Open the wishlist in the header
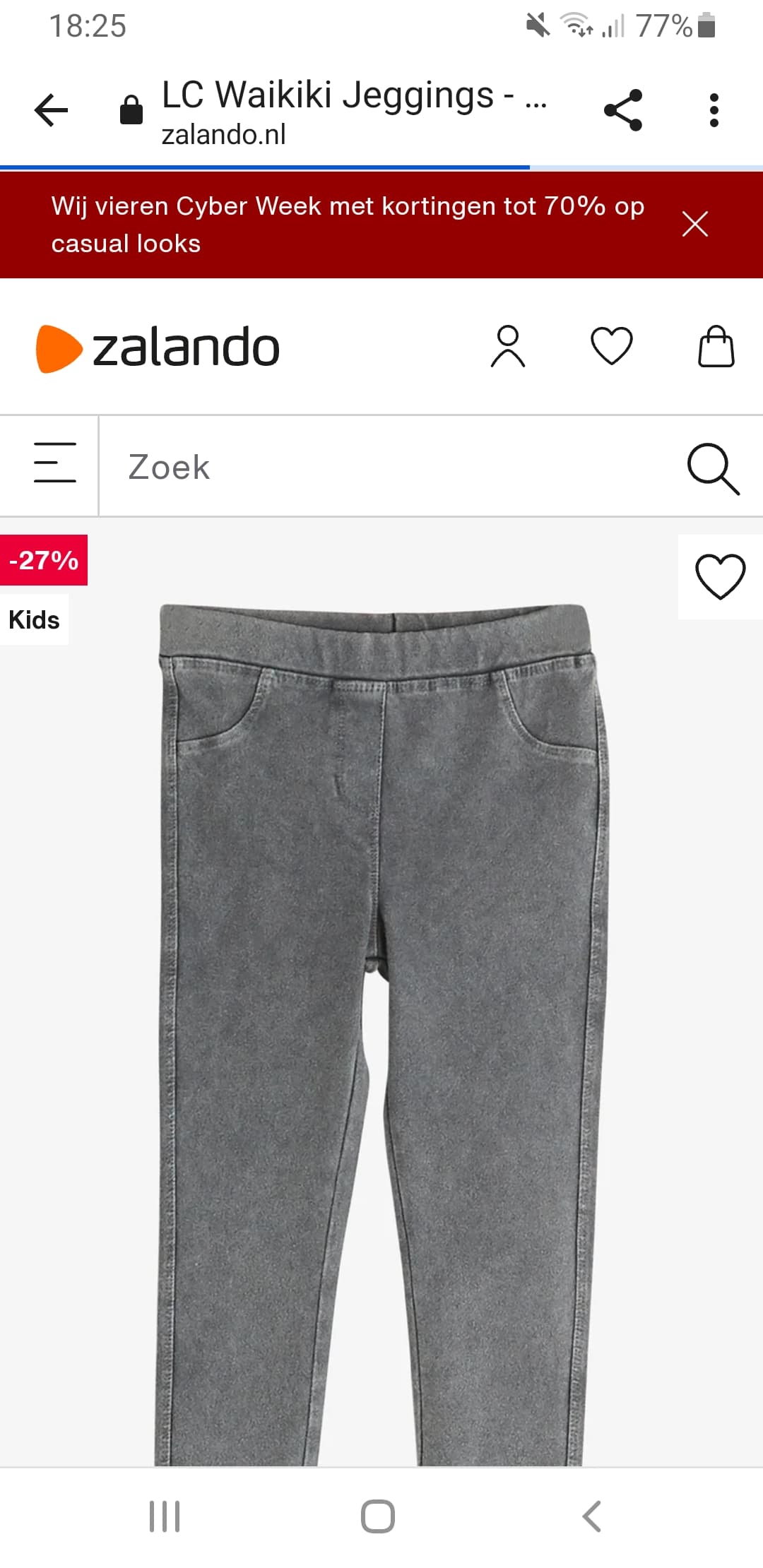The width and height of the screenshot is (763, 1568). [x=611, y=346]
